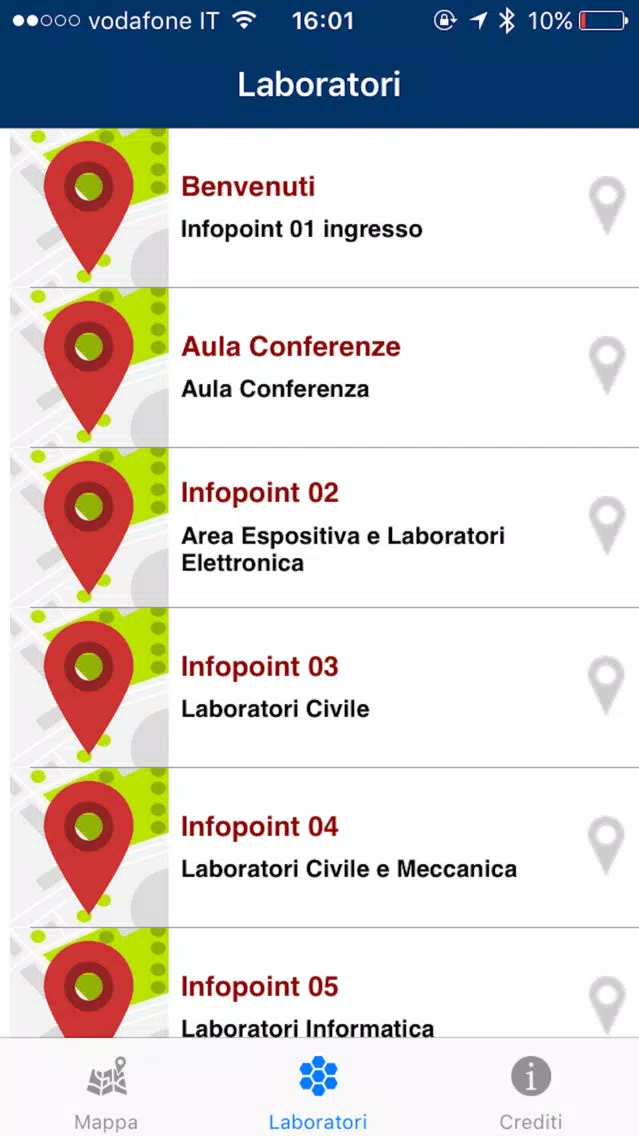Locate Infopoint 03 with its pin icon
Screen dimensions: 639x1136
[x=606, y=685]
